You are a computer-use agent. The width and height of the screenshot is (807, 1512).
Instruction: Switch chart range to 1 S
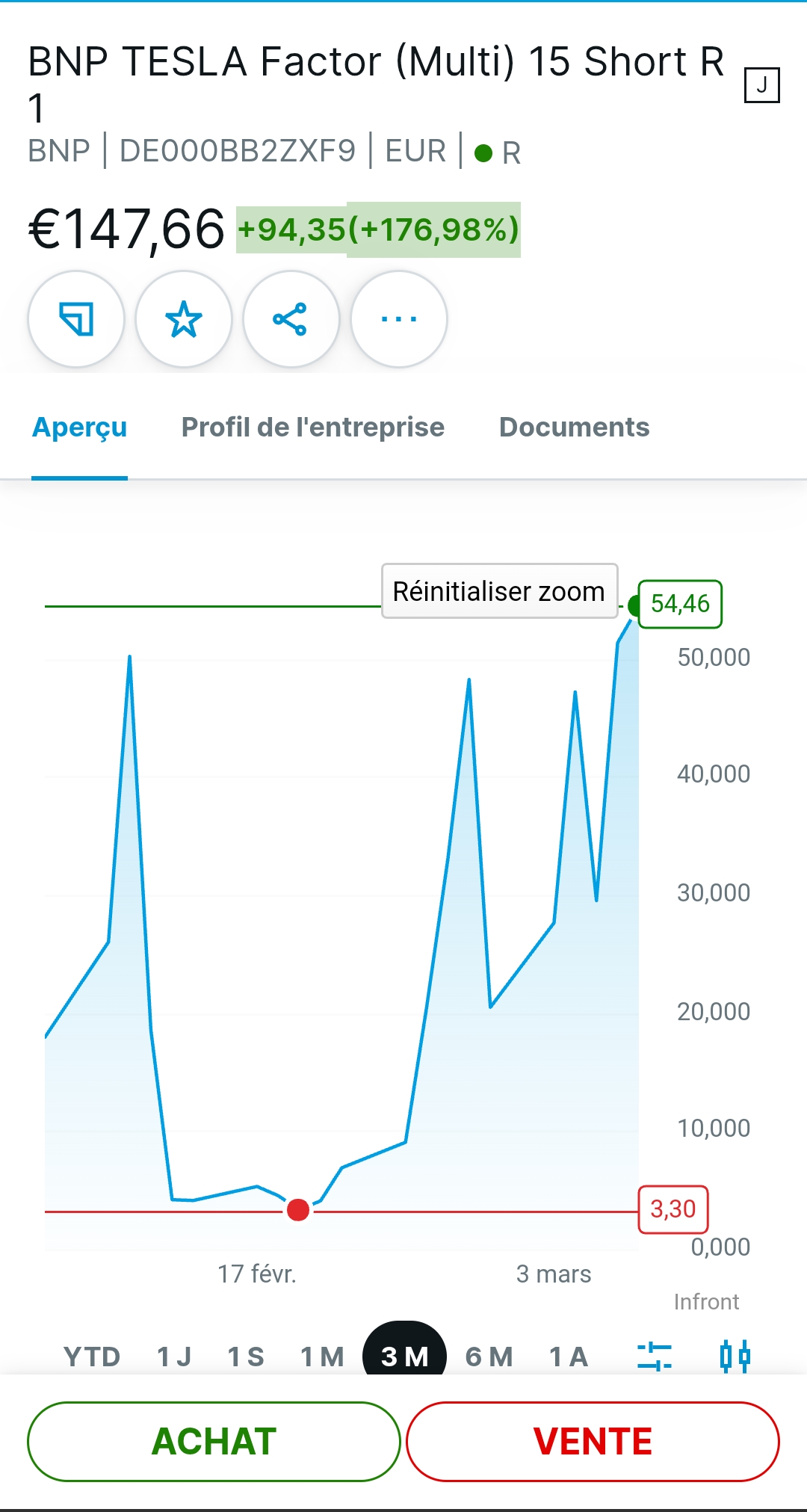pyautogui.click(x=246, y=1356)
